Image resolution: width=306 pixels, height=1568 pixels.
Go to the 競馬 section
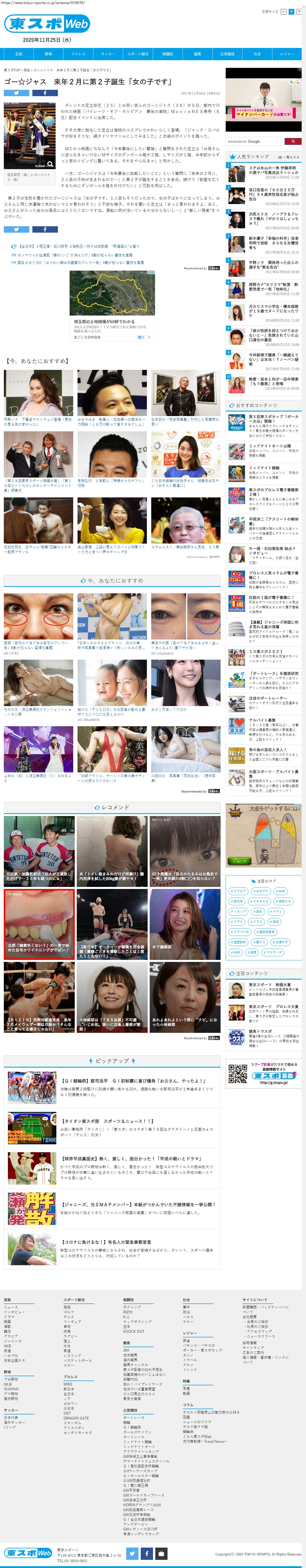pyautogui.click(x=197, y=54)
